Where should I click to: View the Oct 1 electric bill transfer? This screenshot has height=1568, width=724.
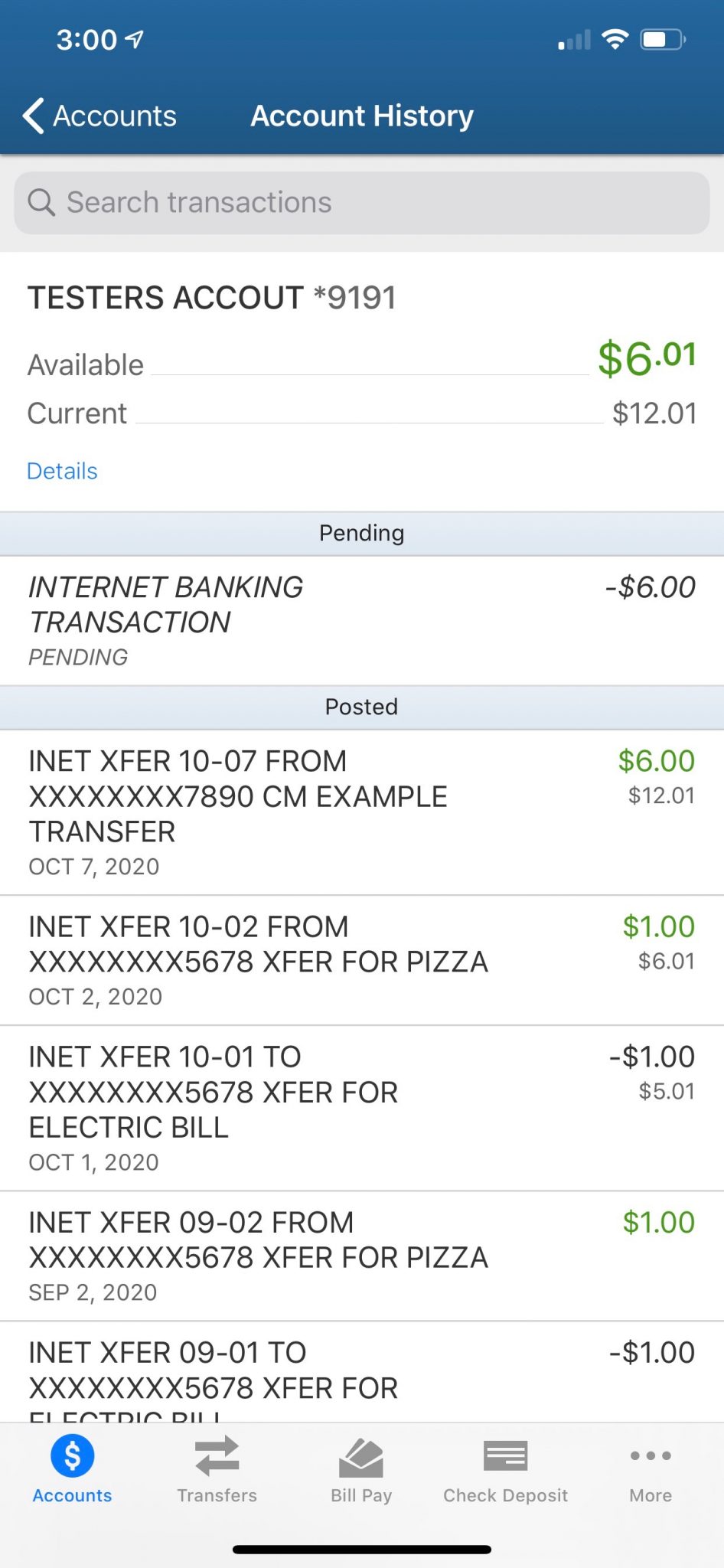tap(361, 1108)
